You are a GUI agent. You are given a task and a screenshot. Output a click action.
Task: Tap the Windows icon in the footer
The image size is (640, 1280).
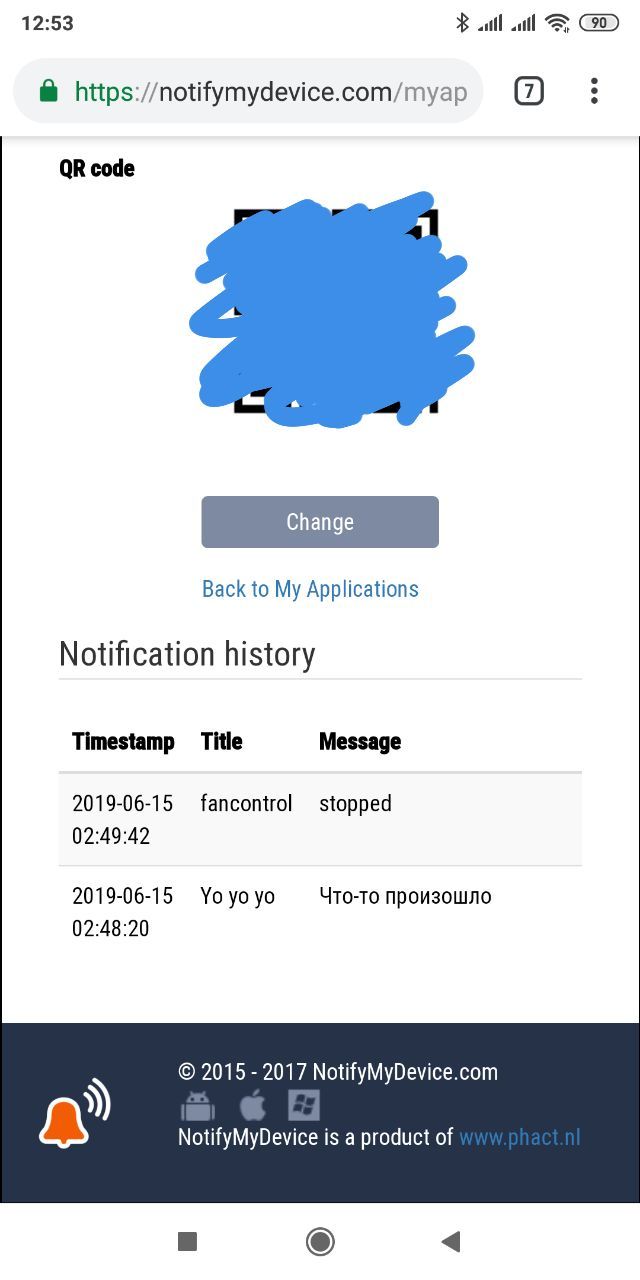point(304,1105)
